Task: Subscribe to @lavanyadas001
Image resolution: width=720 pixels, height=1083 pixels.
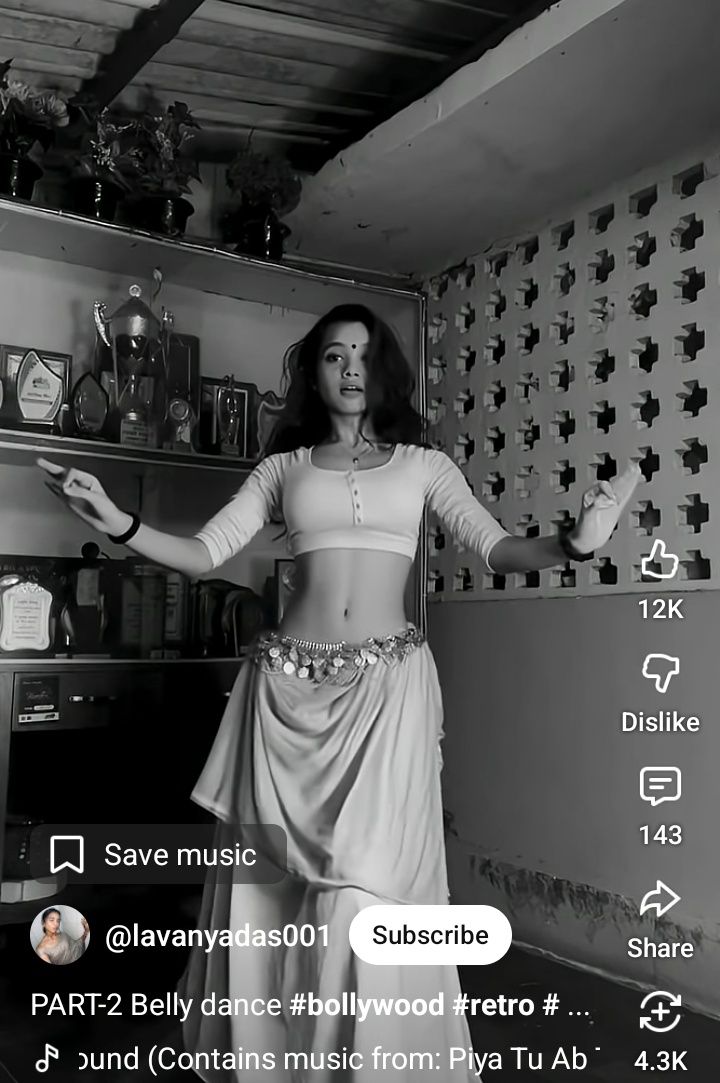Action: click(x=430, y=935)
